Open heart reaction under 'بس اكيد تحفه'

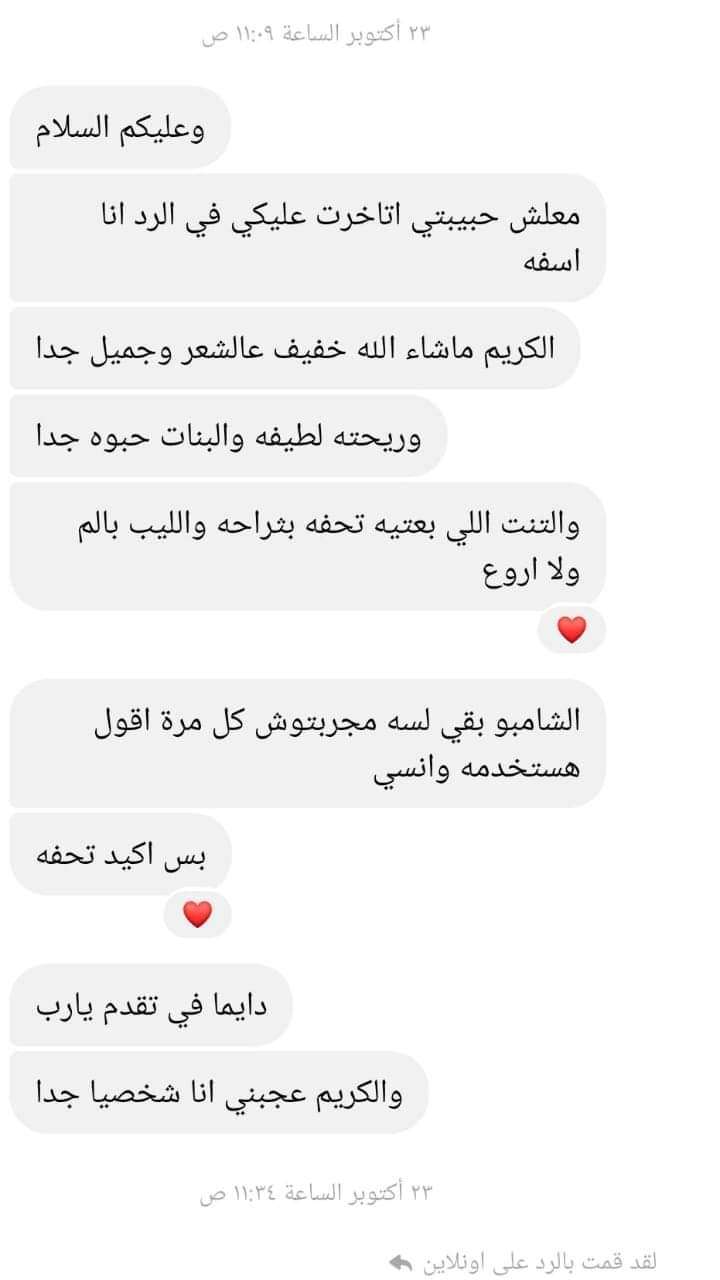(x=198, y=914)
